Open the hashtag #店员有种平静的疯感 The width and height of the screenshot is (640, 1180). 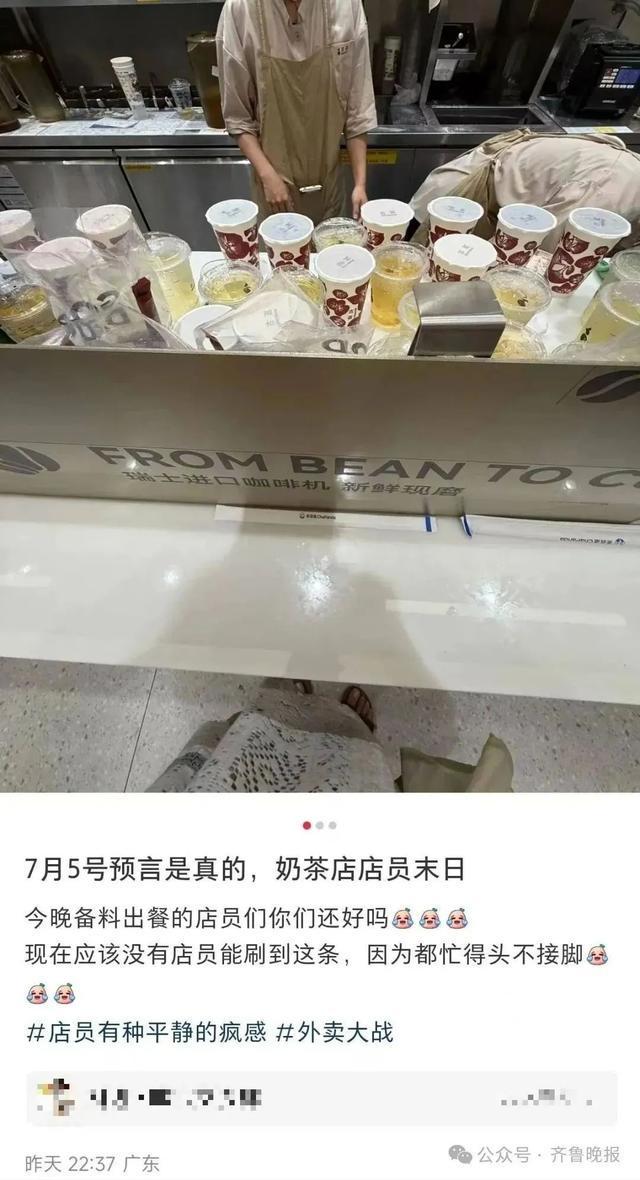147,1032
